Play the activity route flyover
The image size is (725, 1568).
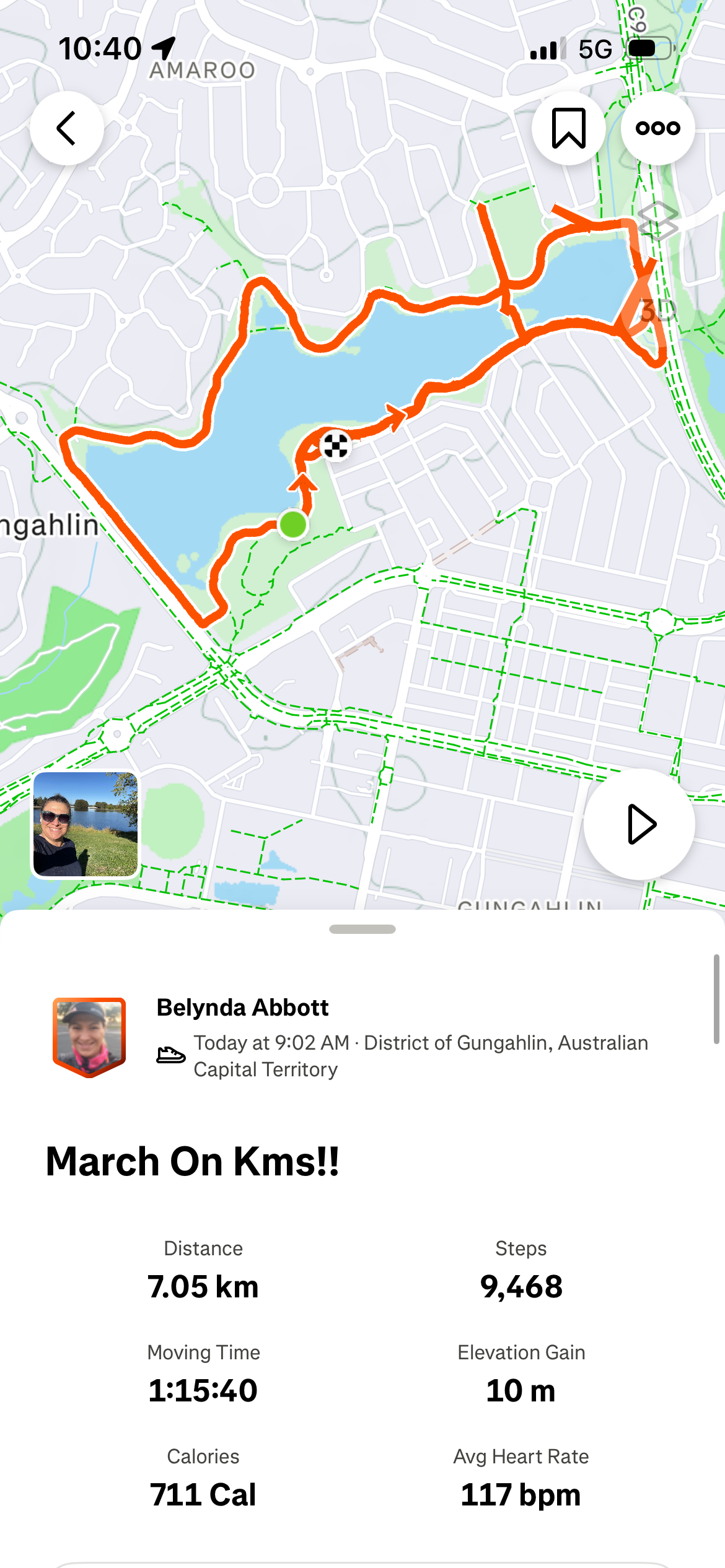tap(639, 824)
